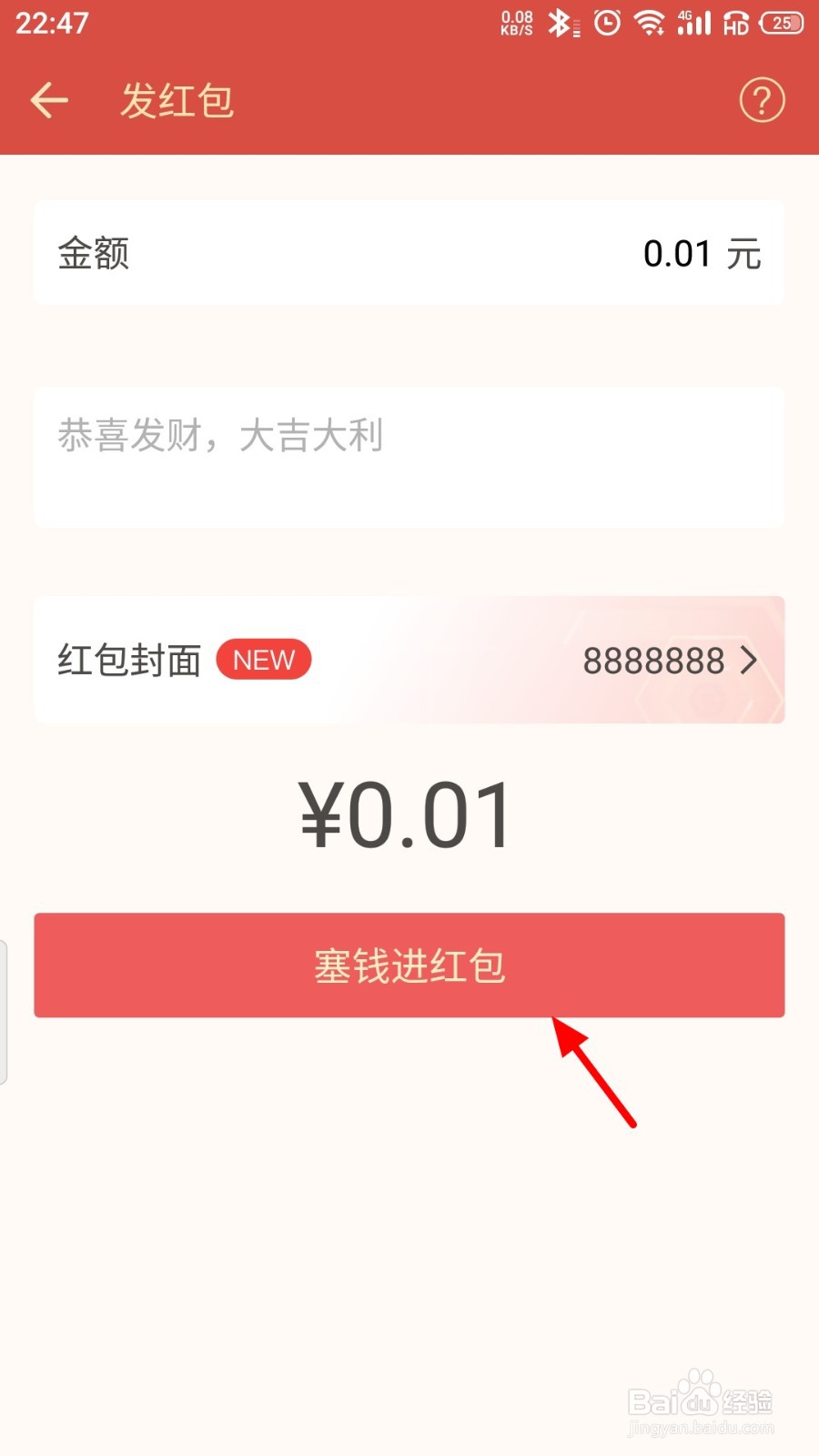Tap the 4G mobile signal icon
The image size is (819, 1456).
click(x=693, y=25)
